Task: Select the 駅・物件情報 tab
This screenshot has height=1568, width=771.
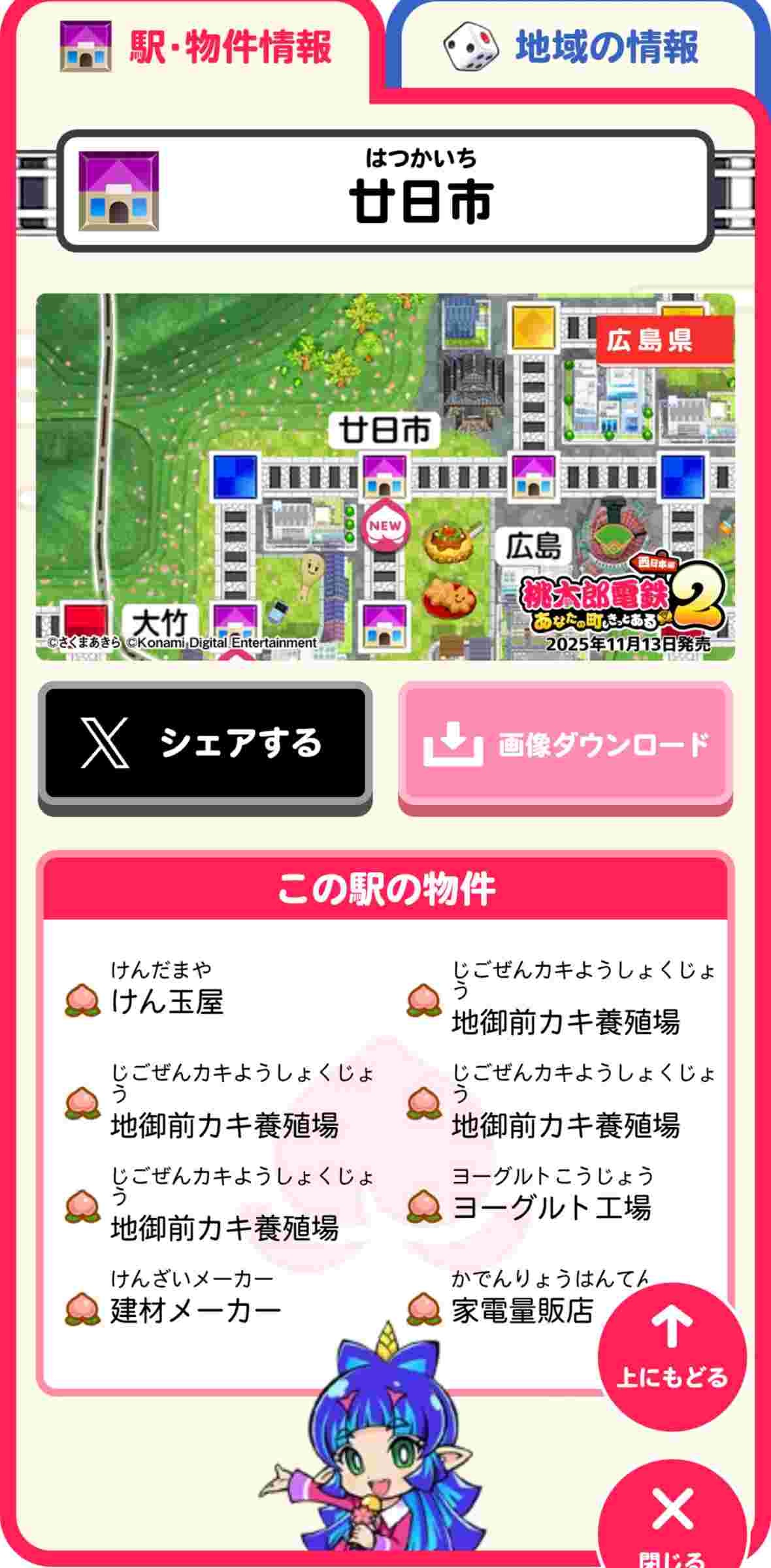Action: click(196, 47)
